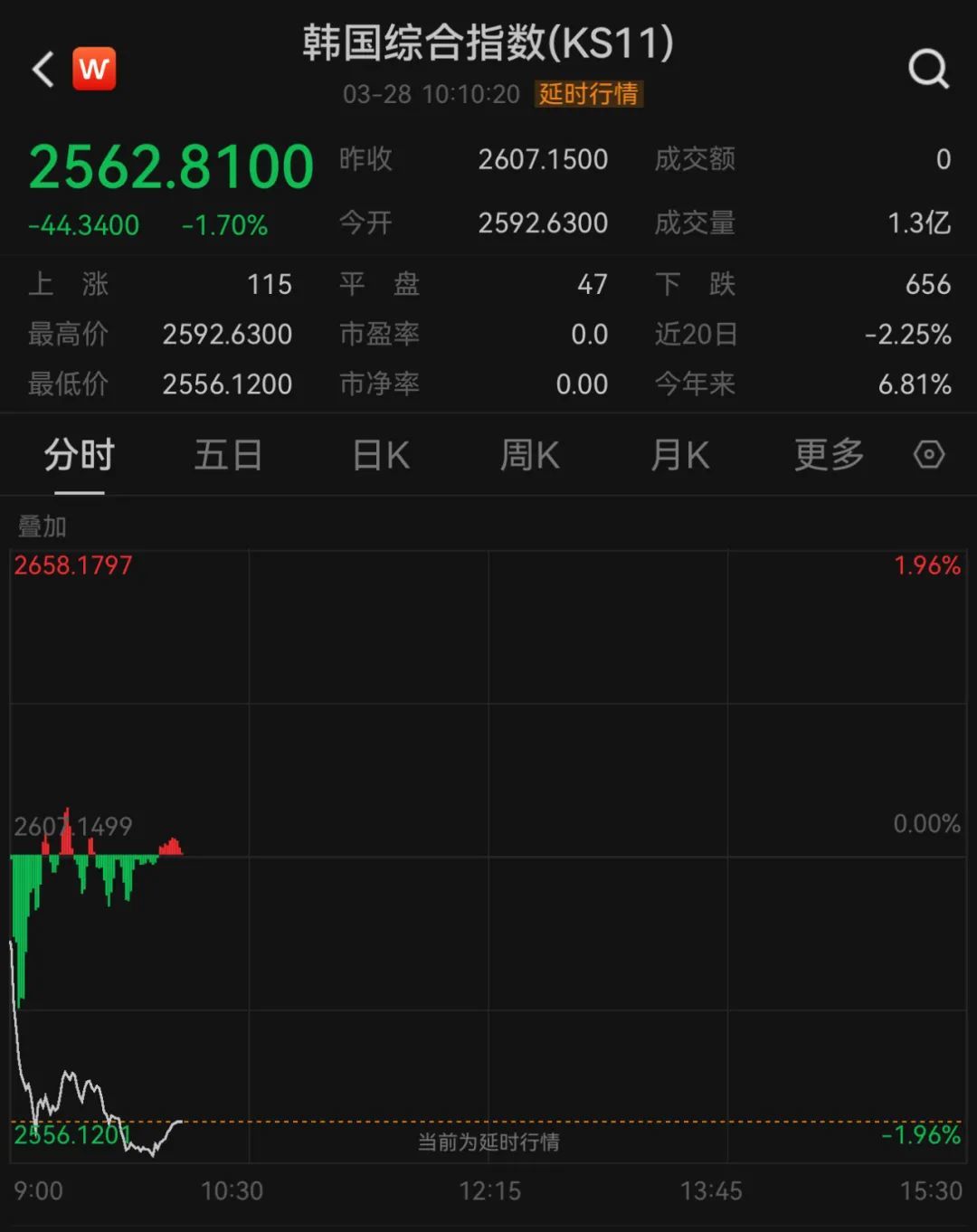Switch to the 五日 five-day tab

tap(228, 455)
